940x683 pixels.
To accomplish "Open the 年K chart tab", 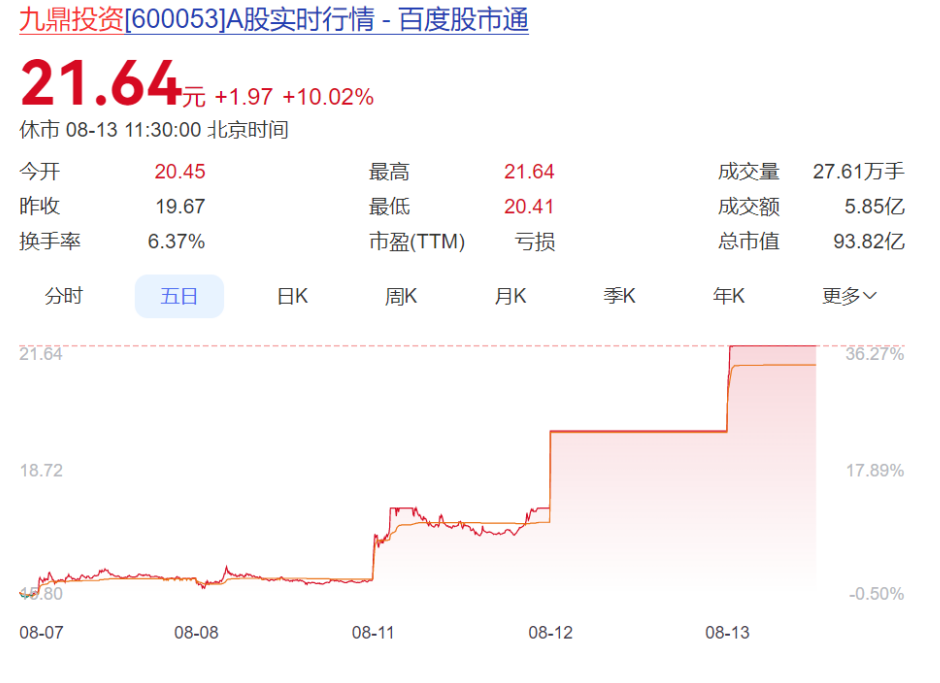I will (x=728, y=296).
